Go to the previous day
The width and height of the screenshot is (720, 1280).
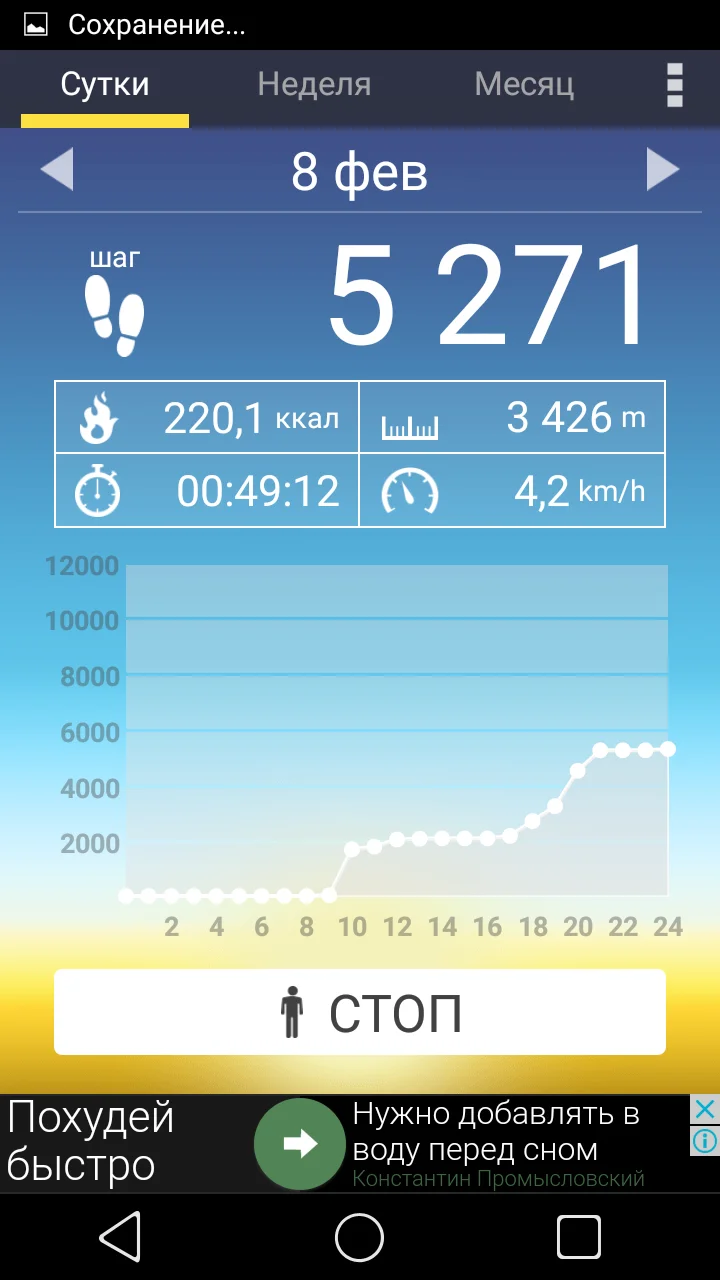point(57,170)
